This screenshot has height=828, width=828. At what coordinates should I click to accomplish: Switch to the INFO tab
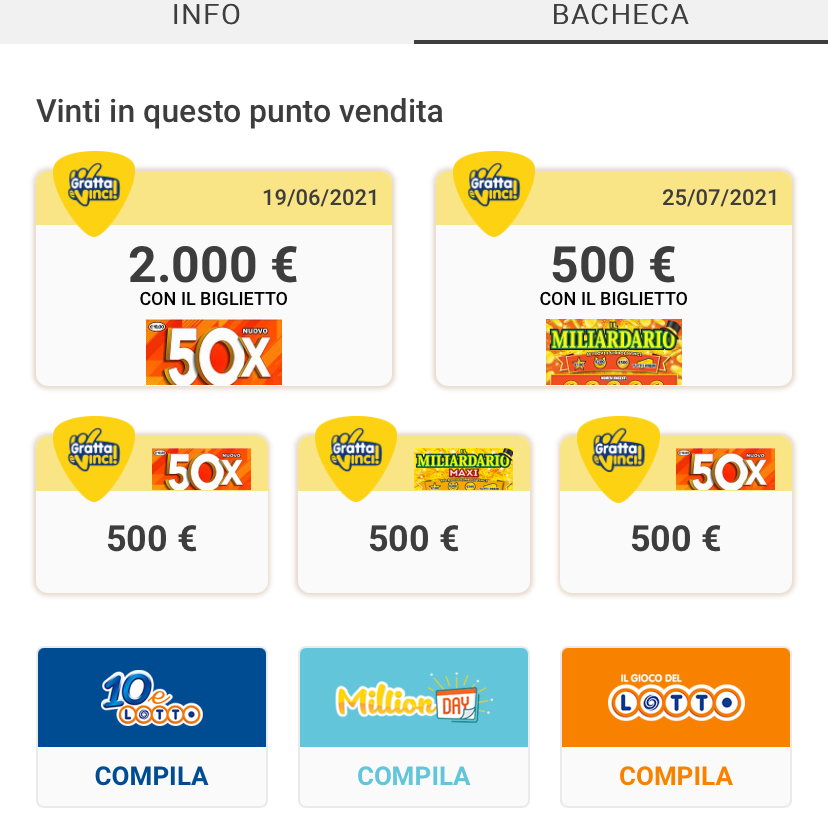(x=206, y=16)
